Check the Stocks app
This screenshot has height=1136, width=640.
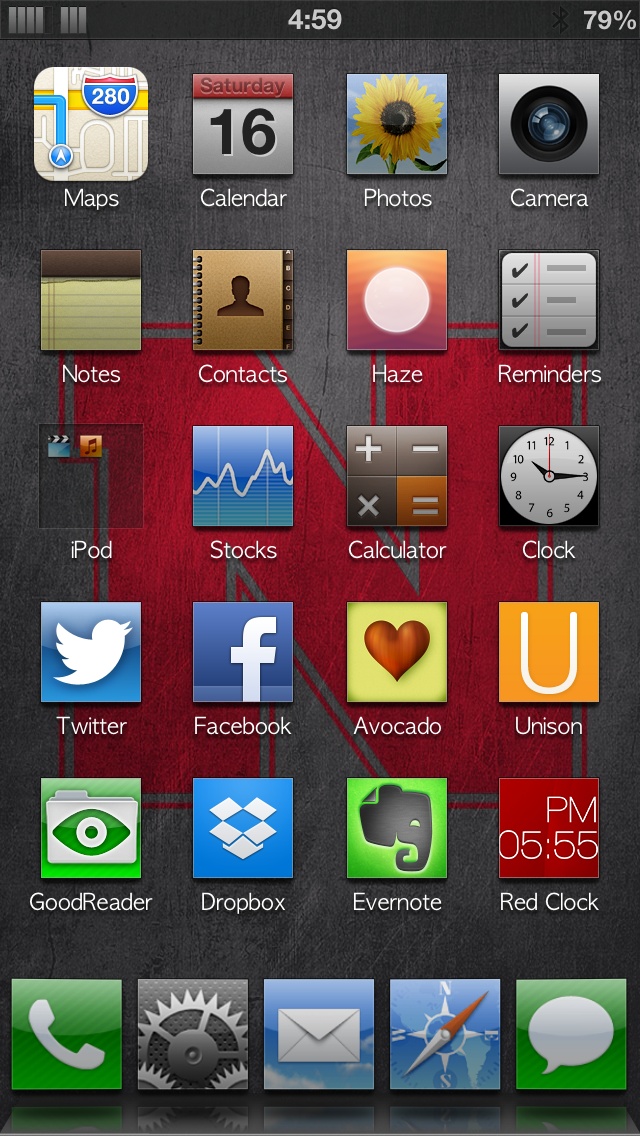coord(243,476)
